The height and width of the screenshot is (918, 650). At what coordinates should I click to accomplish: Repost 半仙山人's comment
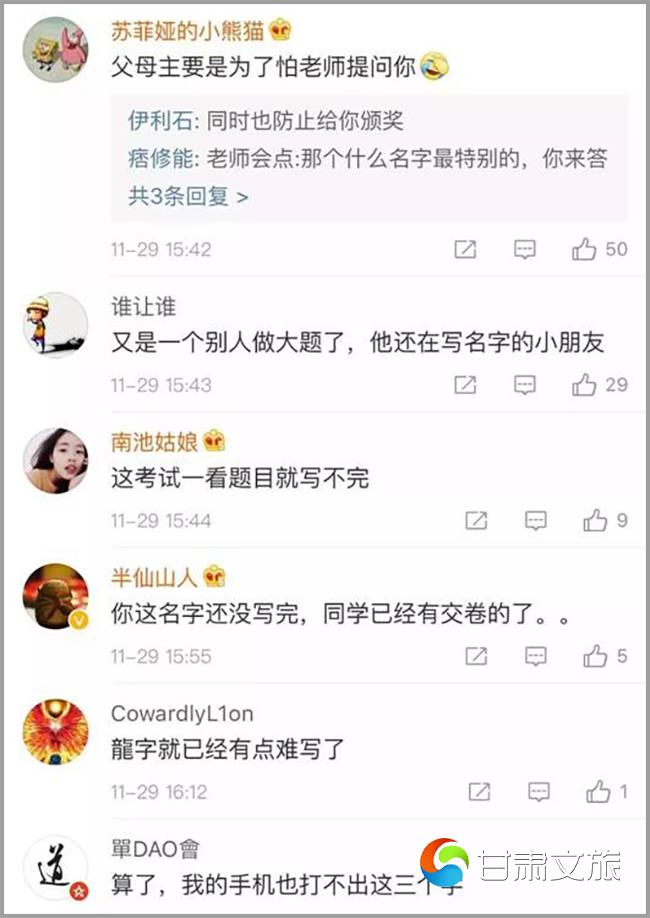tap(477, 656)
